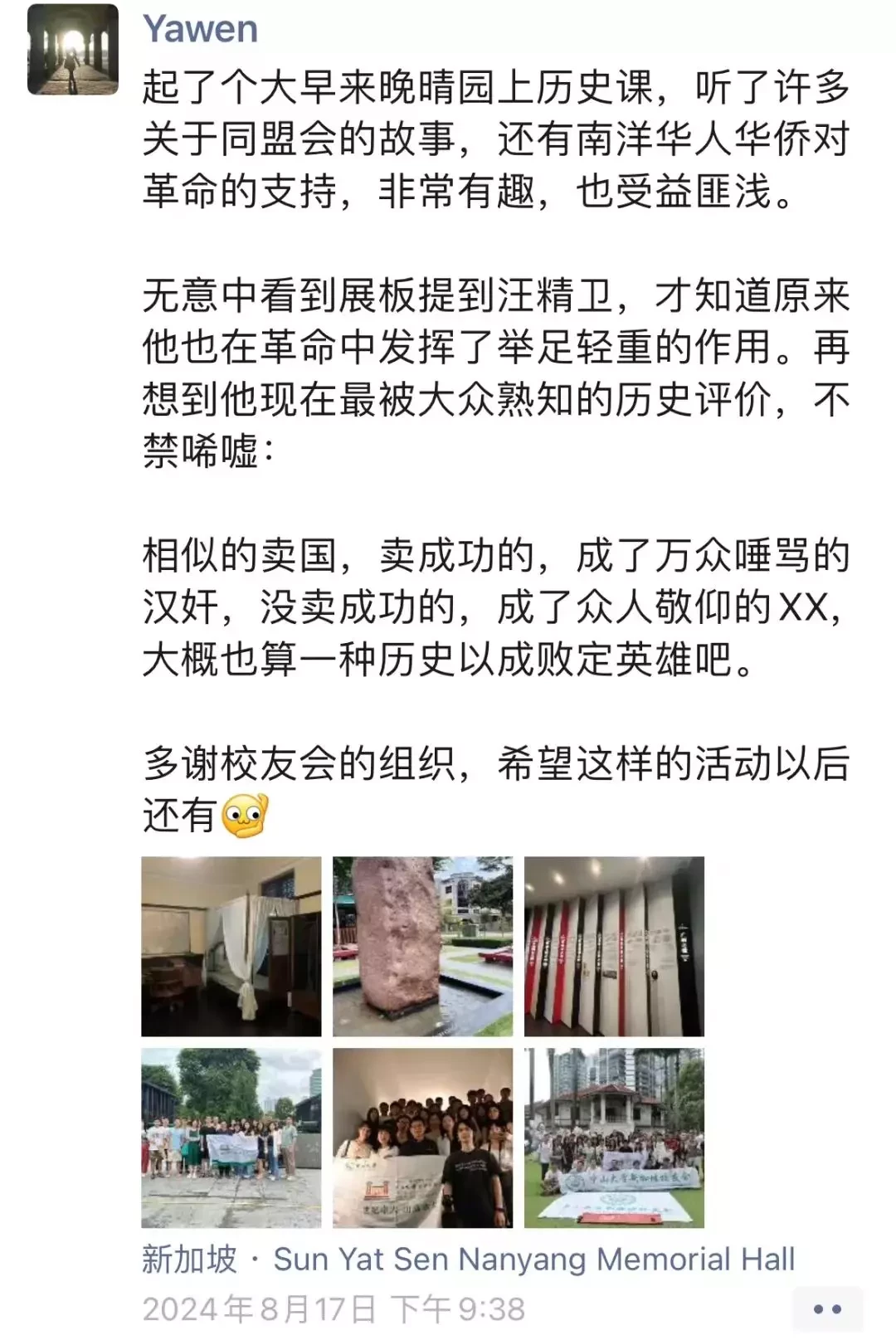The width and height of the screenshot is (896, 1340).
Task: Open the outdoor group photo with banner
Action: (x=231, y=1138)
